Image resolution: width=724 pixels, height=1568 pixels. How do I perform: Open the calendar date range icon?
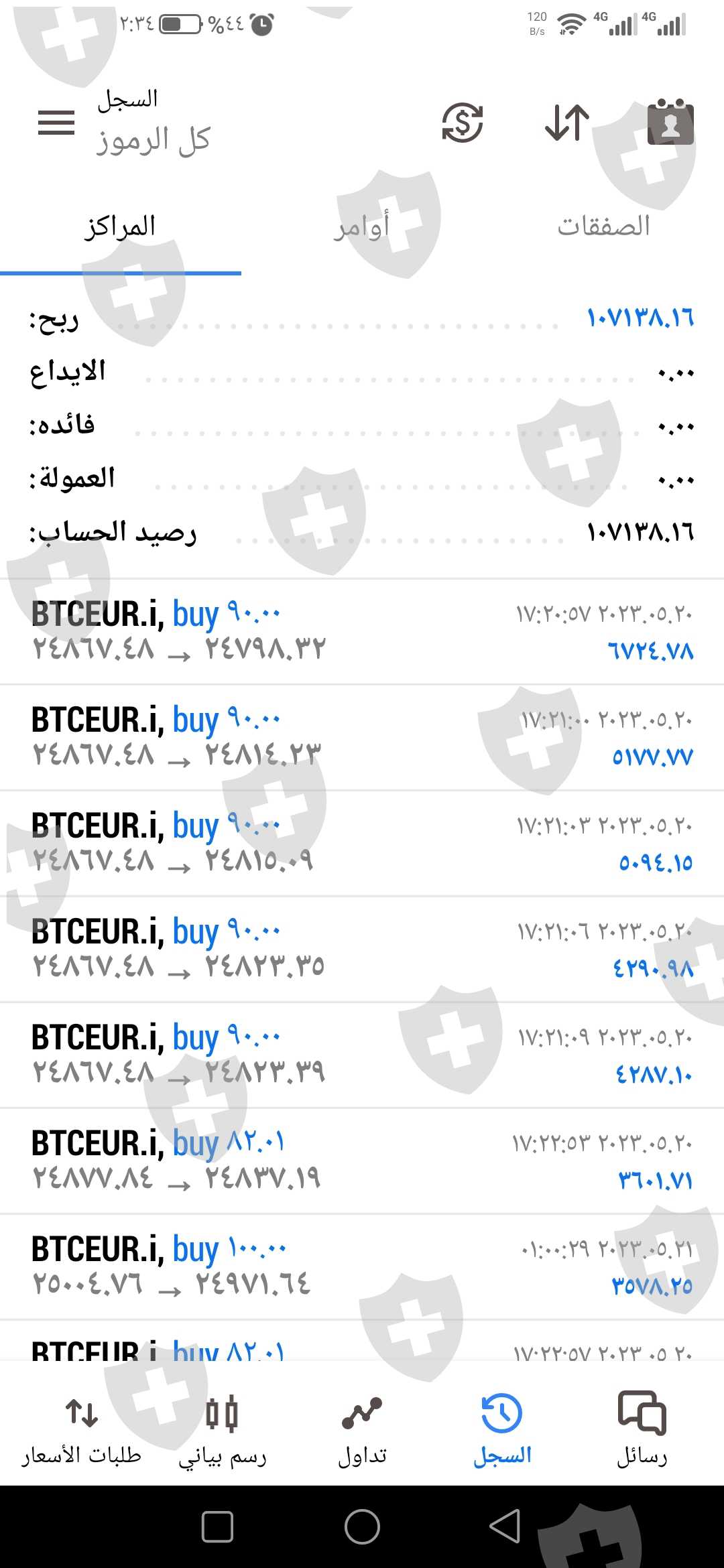tap(670, 123)
